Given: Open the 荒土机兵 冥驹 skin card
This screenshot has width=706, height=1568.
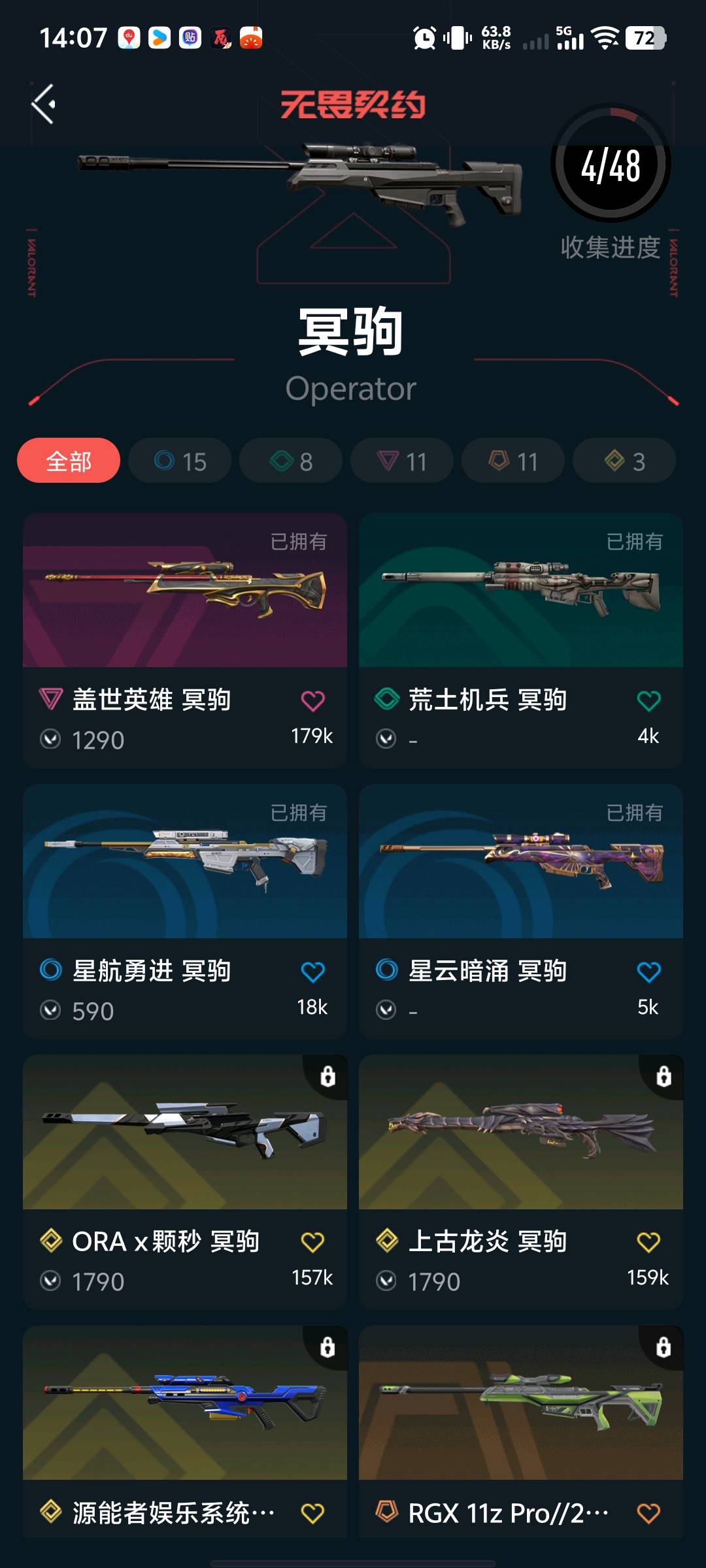Looking at the screenshot, I should 521,591.
